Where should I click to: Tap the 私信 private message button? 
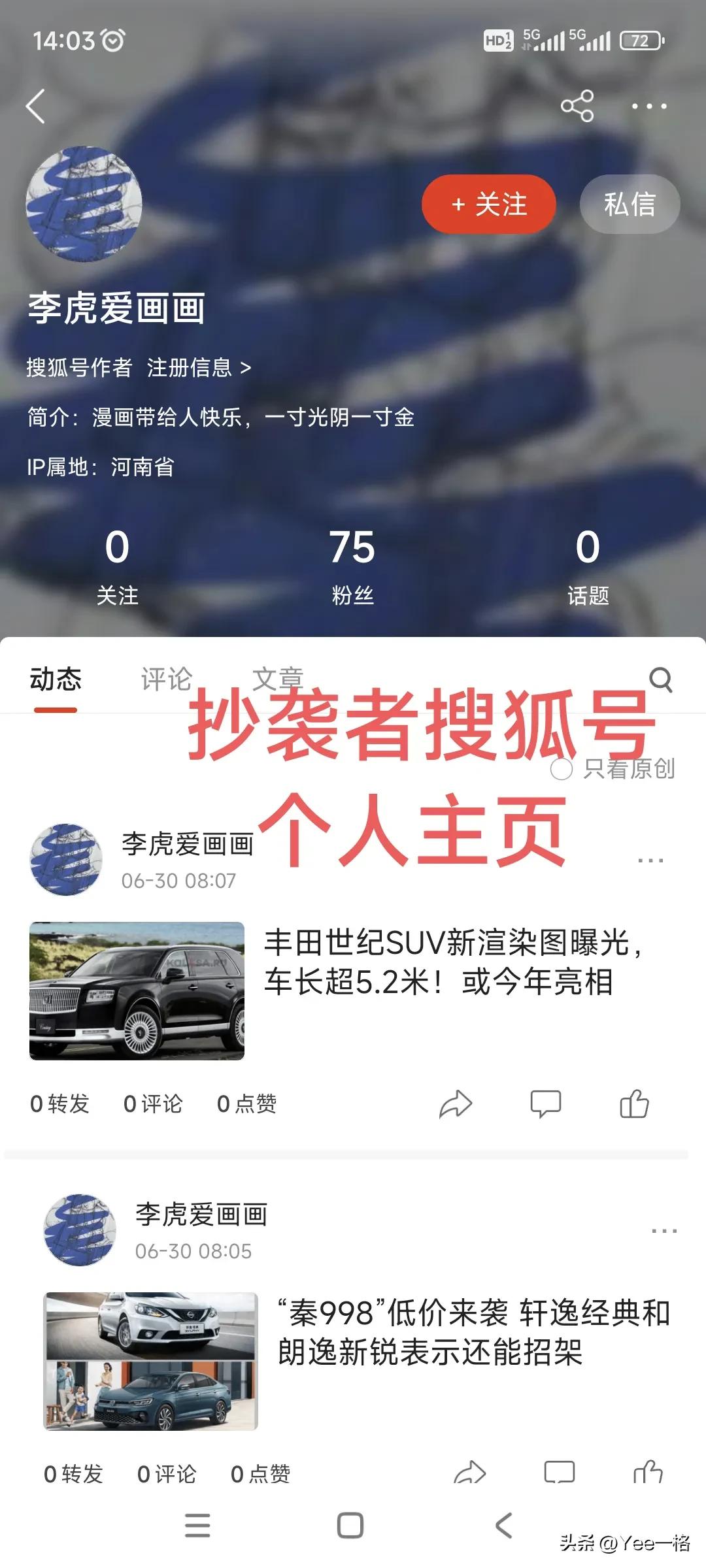pyautogui.click(x=628, y=204)
